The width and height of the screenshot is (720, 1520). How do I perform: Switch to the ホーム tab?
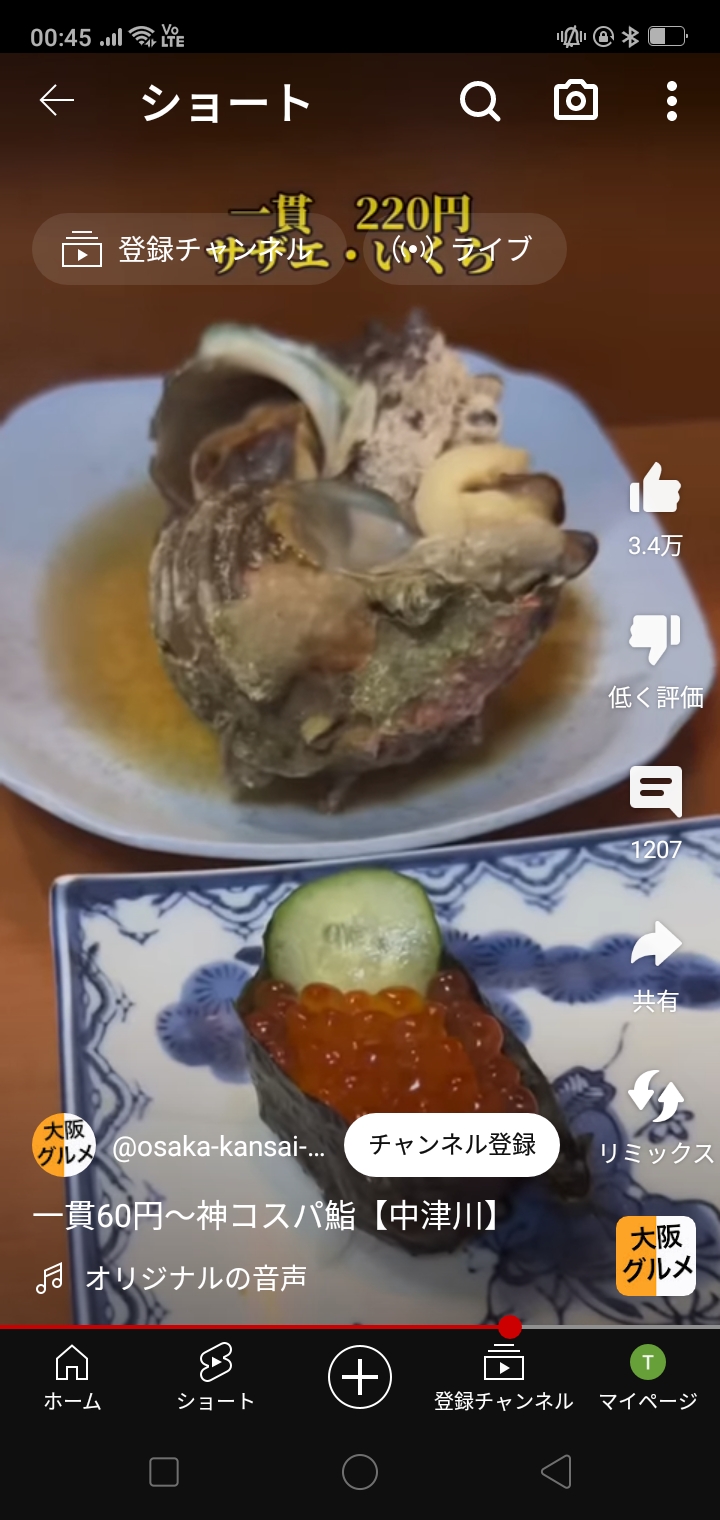[x=72, y=1378]
